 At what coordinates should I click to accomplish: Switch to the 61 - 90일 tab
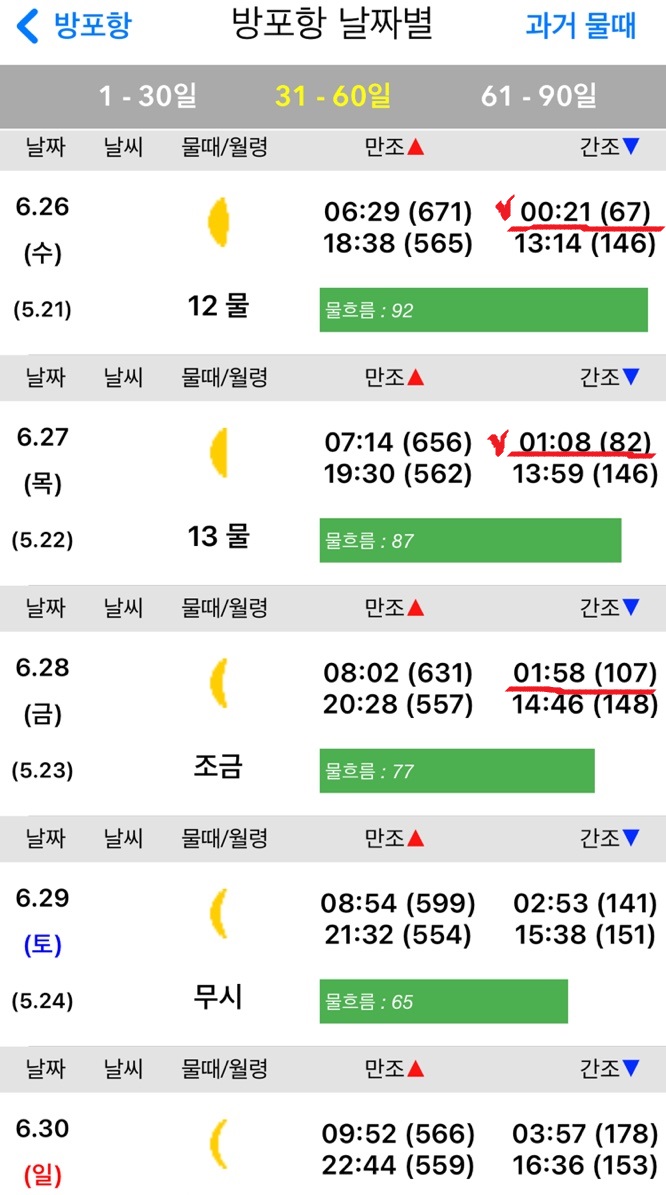pos(539,97)
